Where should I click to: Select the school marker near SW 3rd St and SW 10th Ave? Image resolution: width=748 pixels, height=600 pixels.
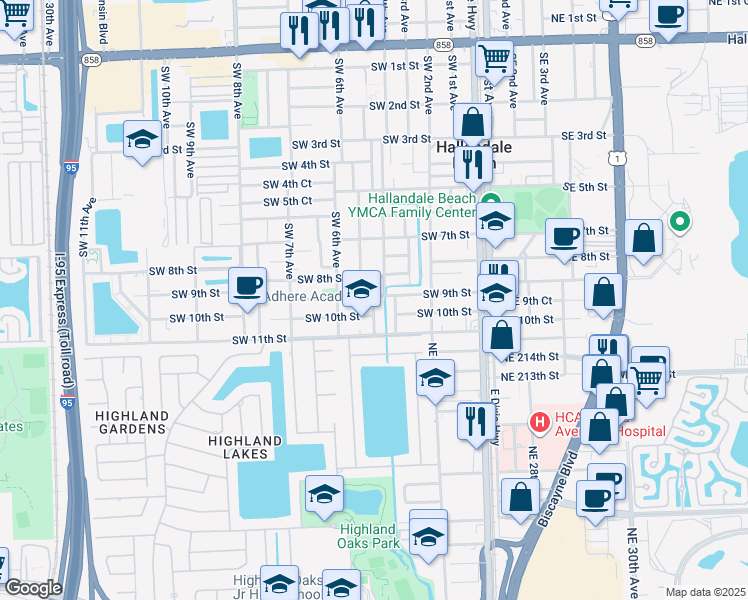(x=142, y=140)
